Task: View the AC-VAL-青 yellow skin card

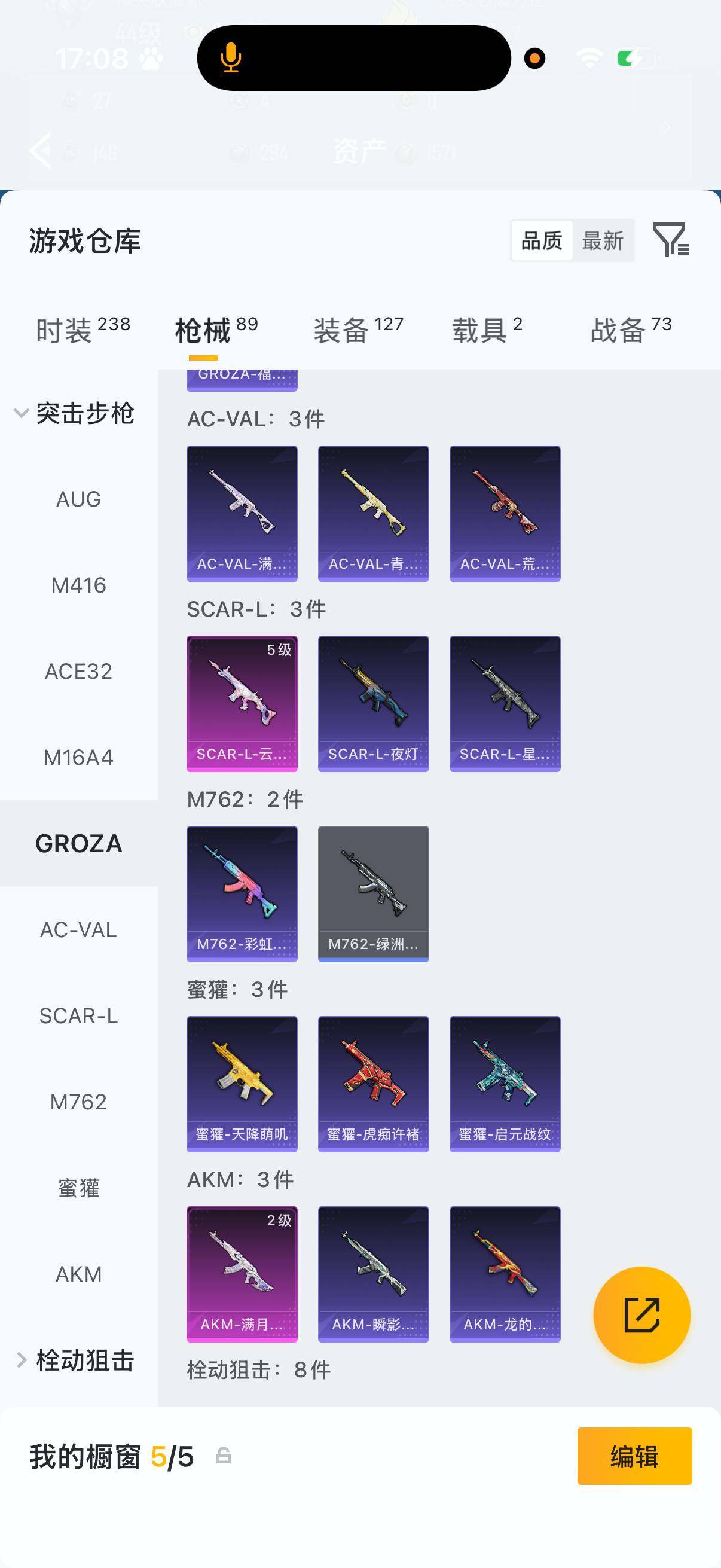Action: click(374, 514)
